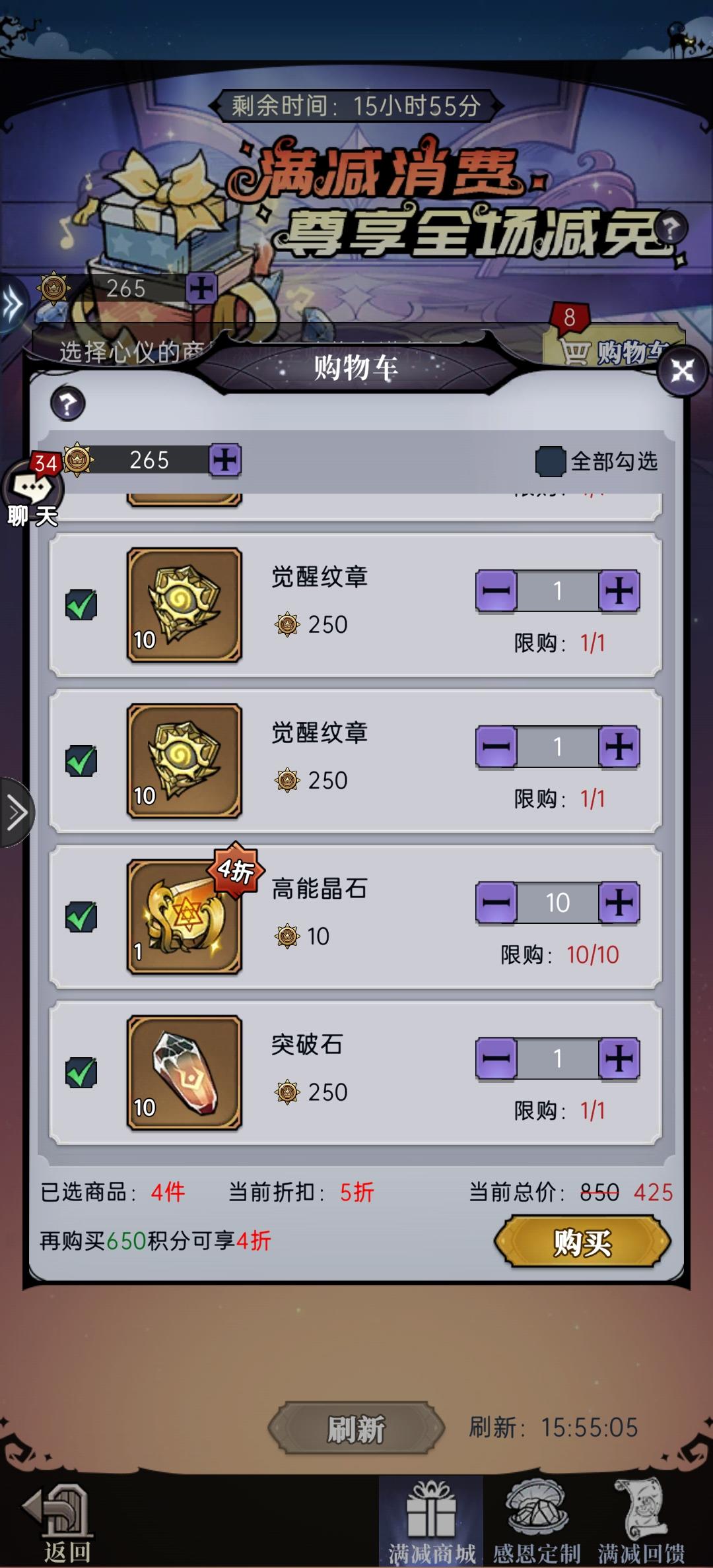Click the currency plus icon next to 265
Screen dimensions: 713x1568
click(x=225, y=461)
